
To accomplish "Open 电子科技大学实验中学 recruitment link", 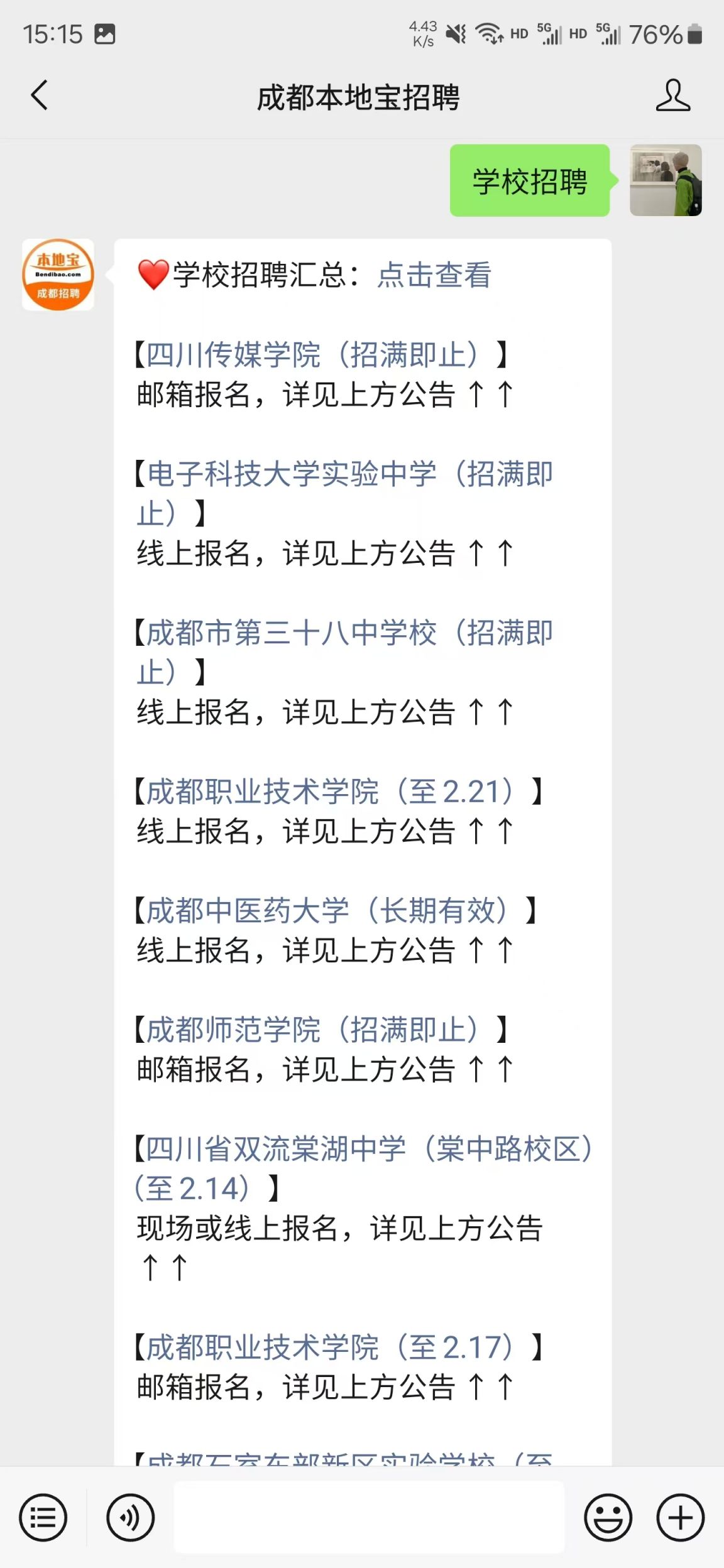I will pyautogui.click(x=344, y=493).
